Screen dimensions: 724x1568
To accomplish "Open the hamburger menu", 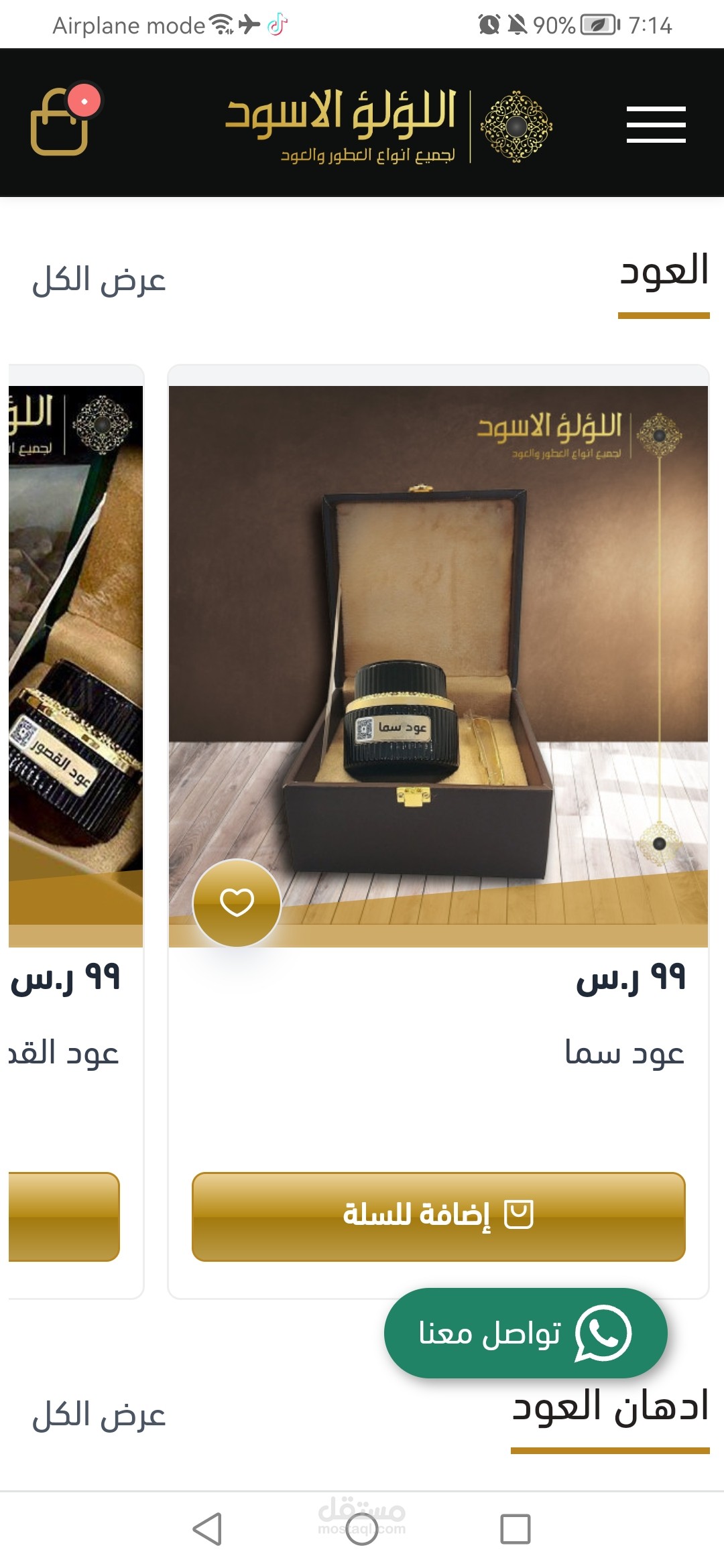I will coord(656,124).
